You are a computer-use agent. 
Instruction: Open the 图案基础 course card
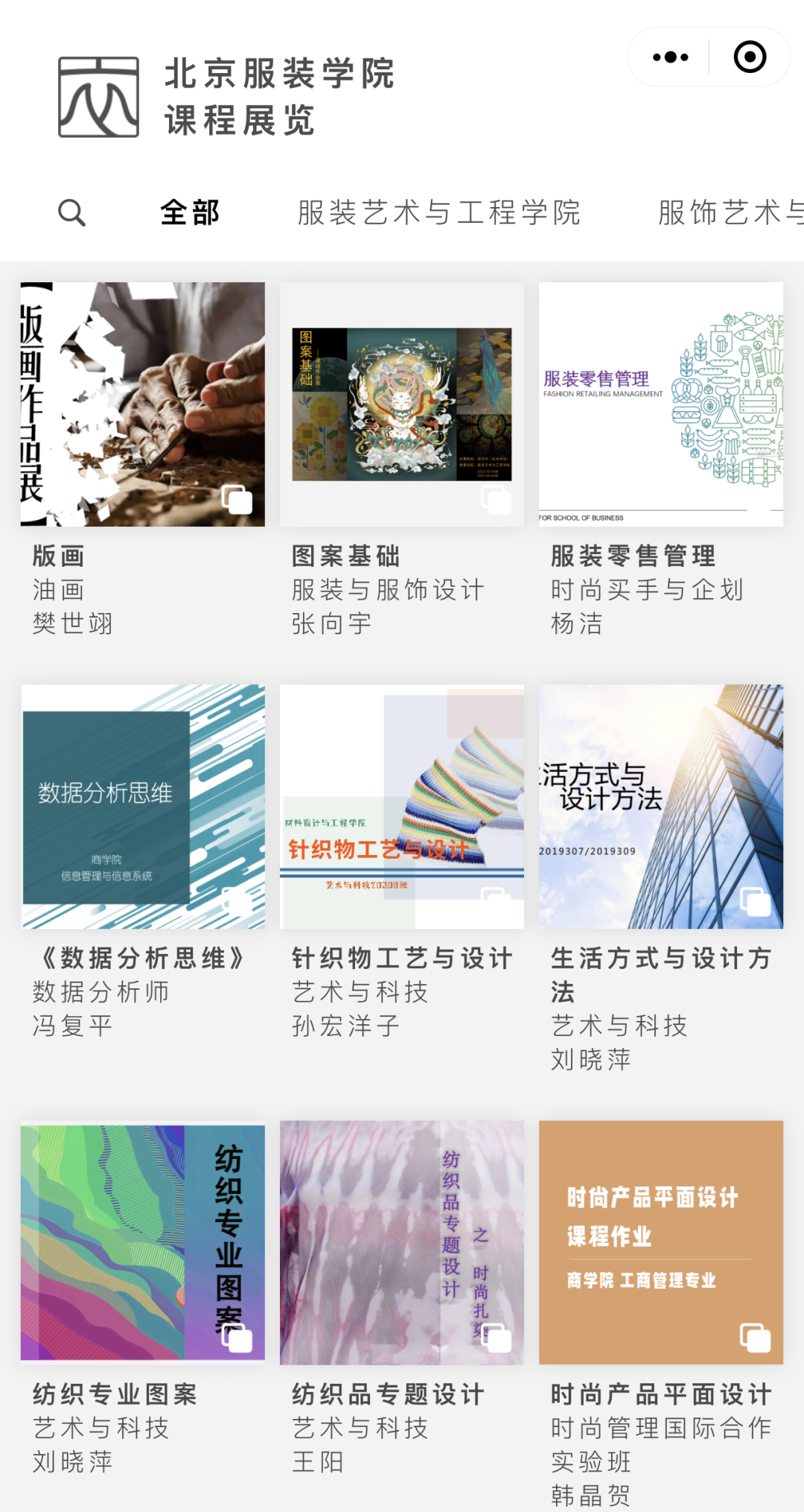tap(402, 404)
